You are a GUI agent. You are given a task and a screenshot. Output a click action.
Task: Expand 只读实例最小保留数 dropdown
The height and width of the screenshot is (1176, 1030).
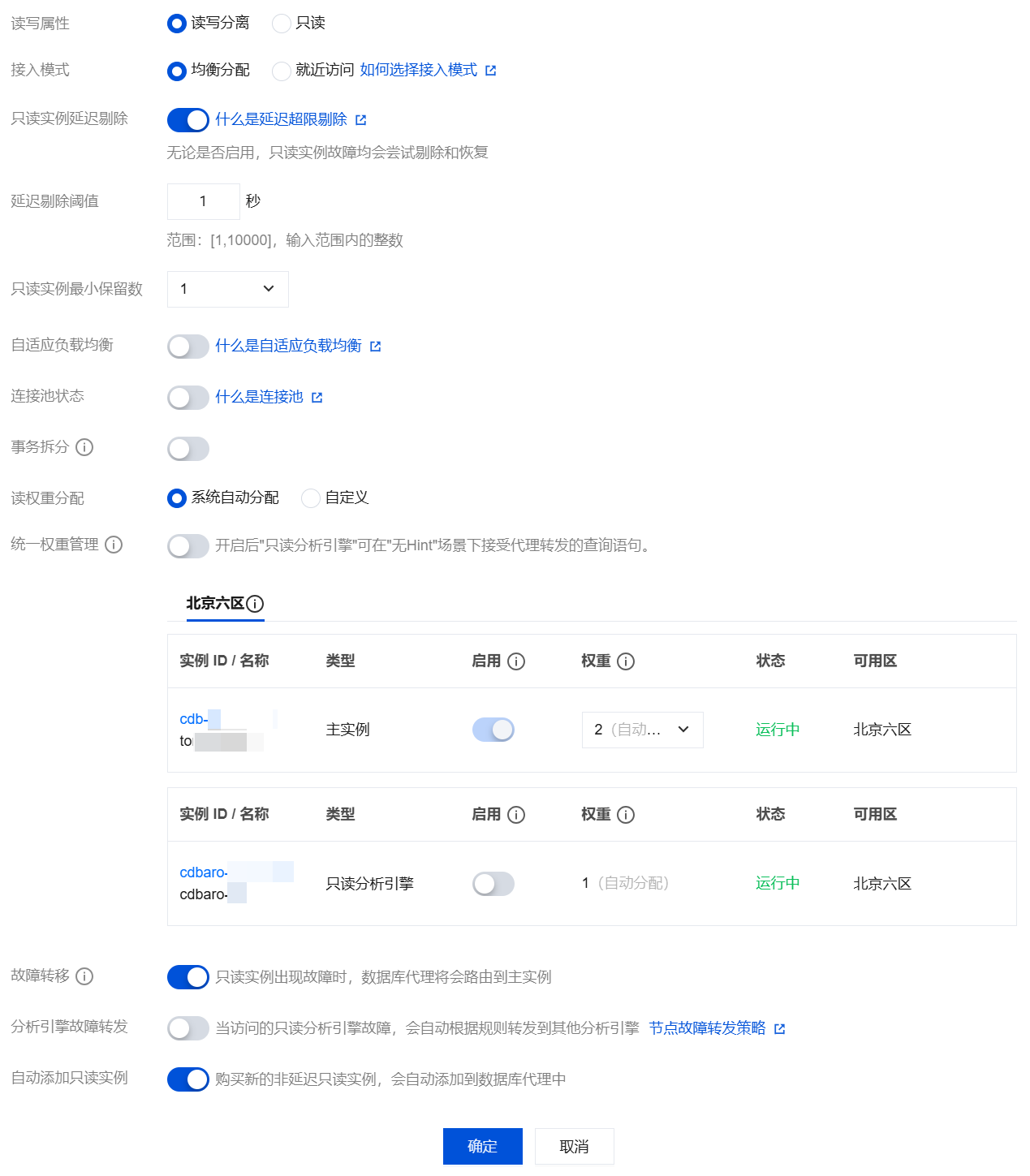point(228,289)
